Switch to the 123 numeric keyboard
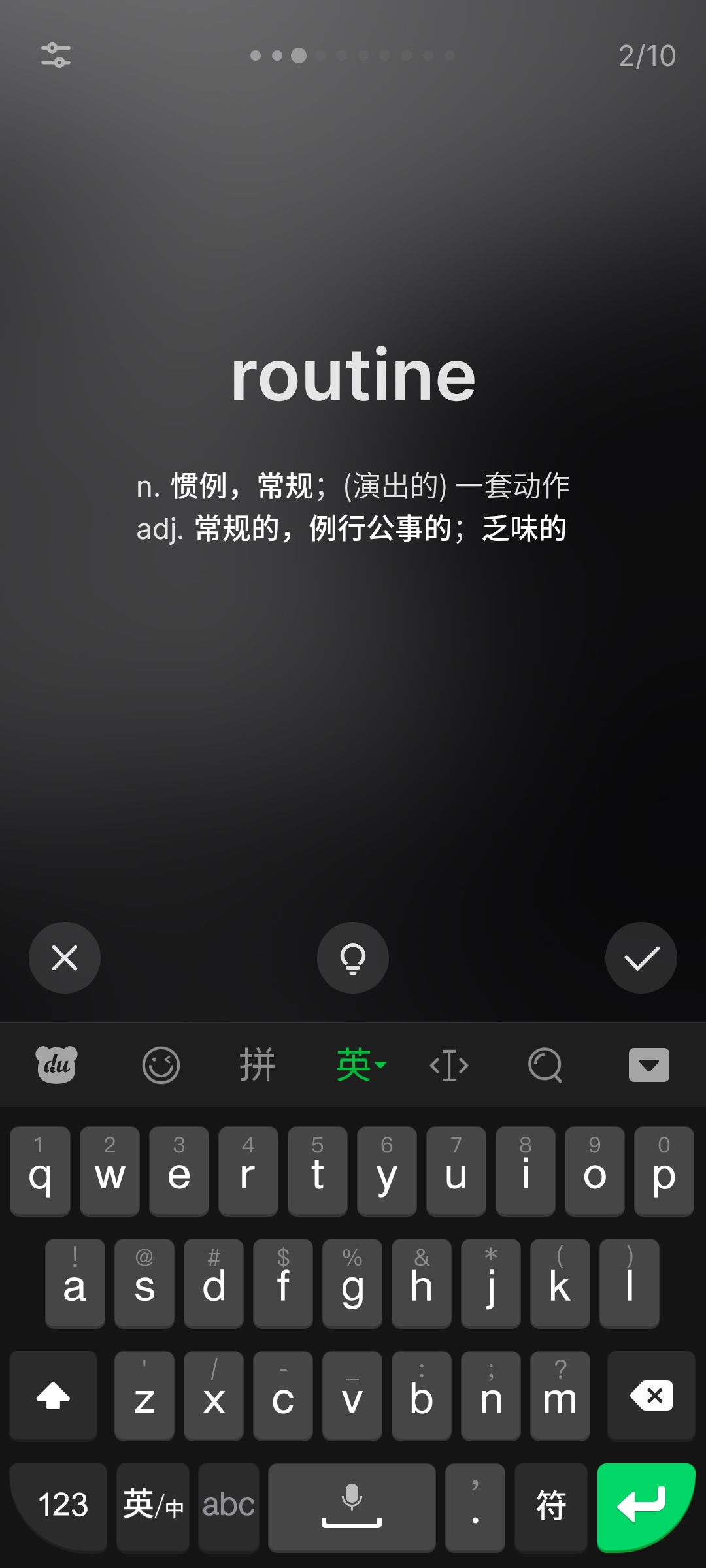706x1568 pixels. click(x=63, y=1507)
